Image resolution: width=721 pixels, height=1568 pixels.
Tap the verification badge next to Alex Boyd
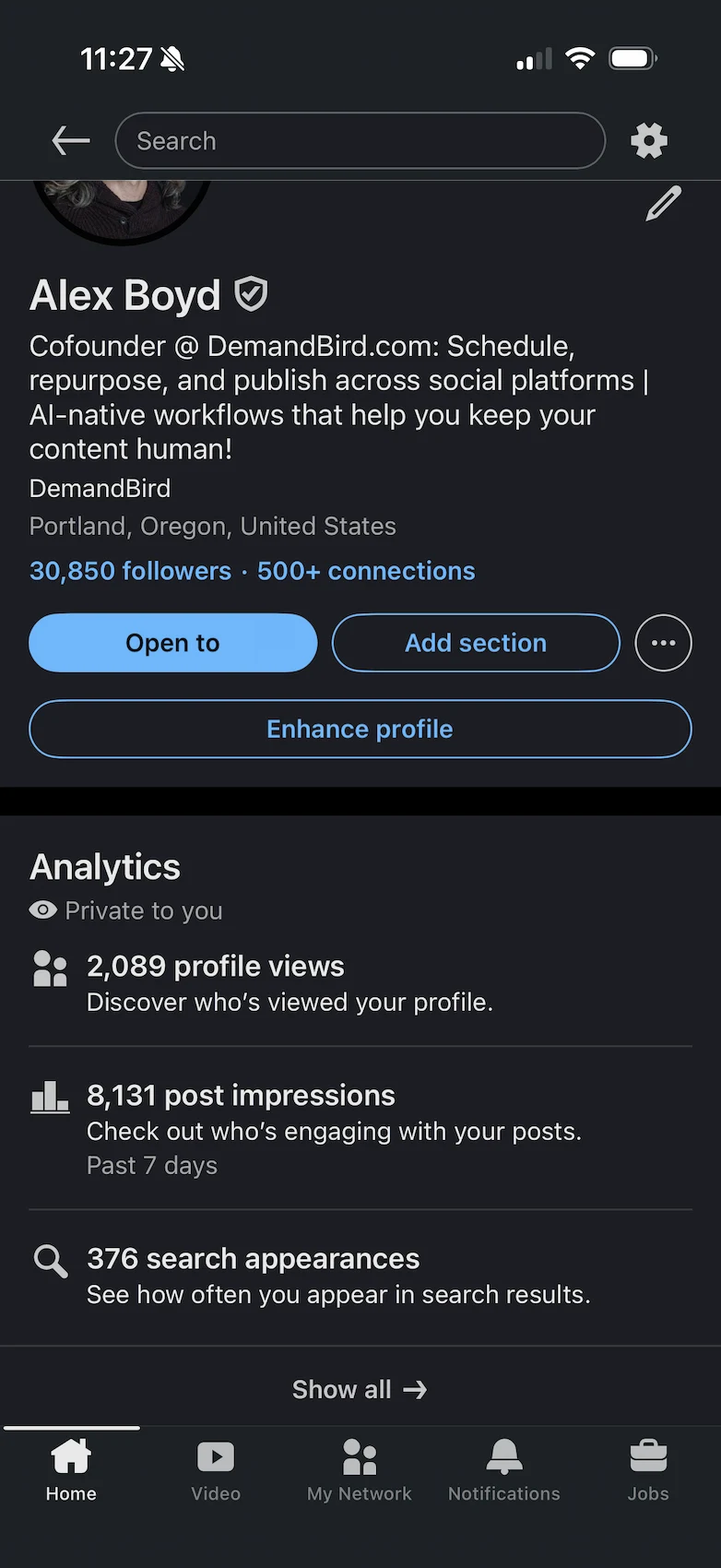[x=250, y=293]
